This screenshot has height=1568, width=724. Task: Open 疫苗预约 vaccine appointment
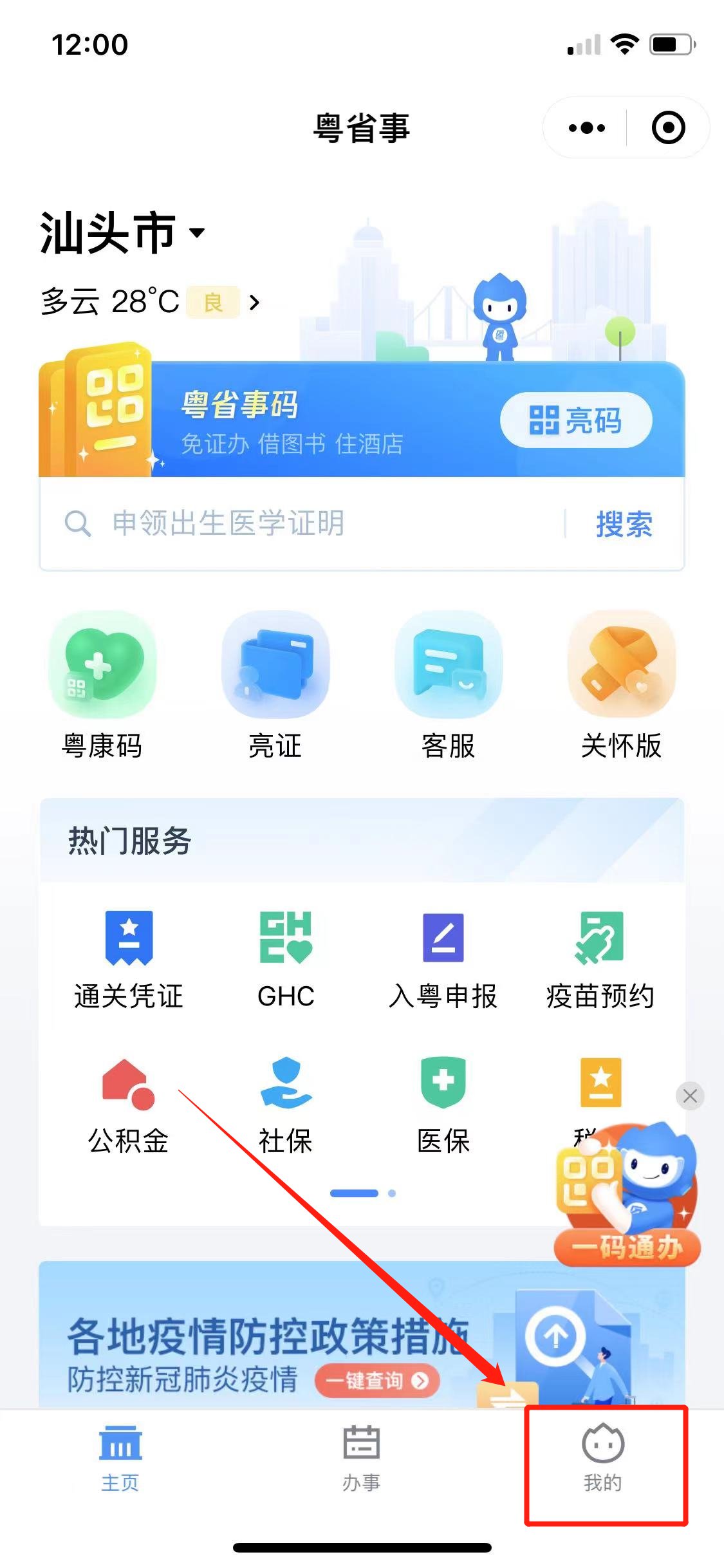tap(600, 959)
